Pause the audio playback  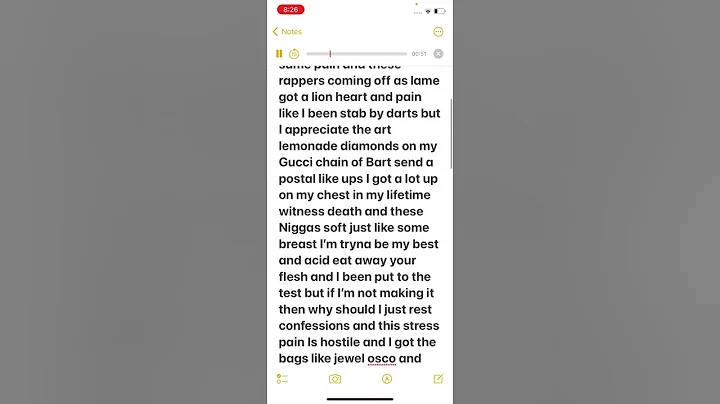[x=279, y=53]
